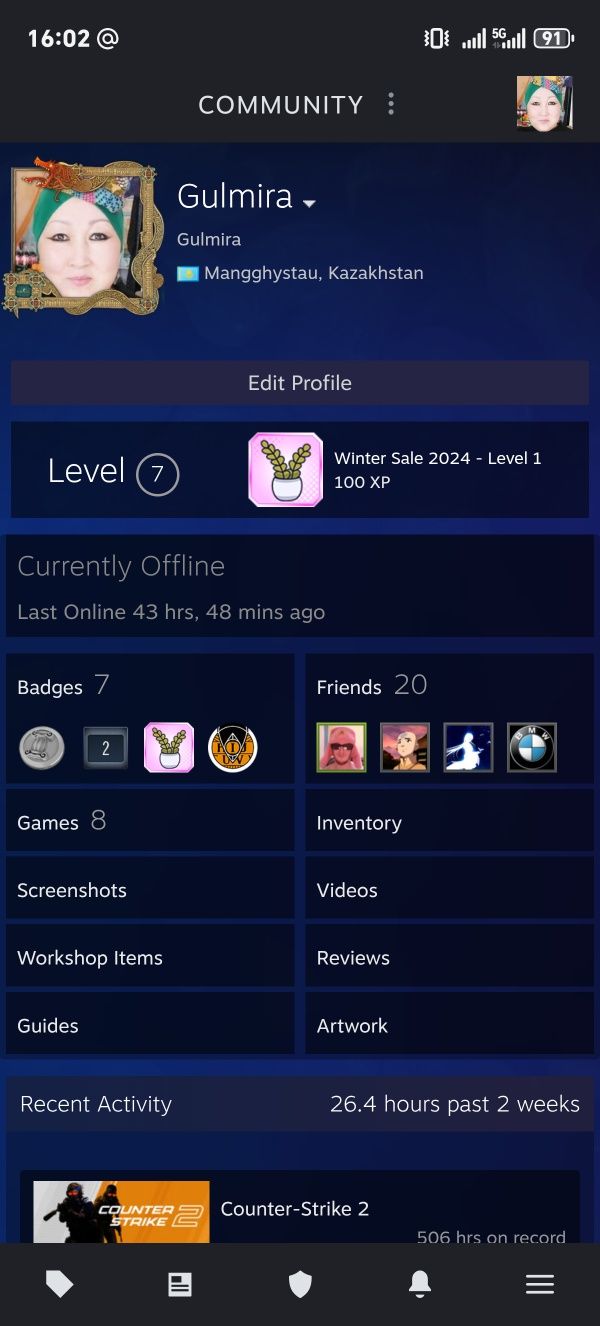Tap the account avatar in top bar
The height and width of the screenshot is (1326, 600).
tap(544, 103)
